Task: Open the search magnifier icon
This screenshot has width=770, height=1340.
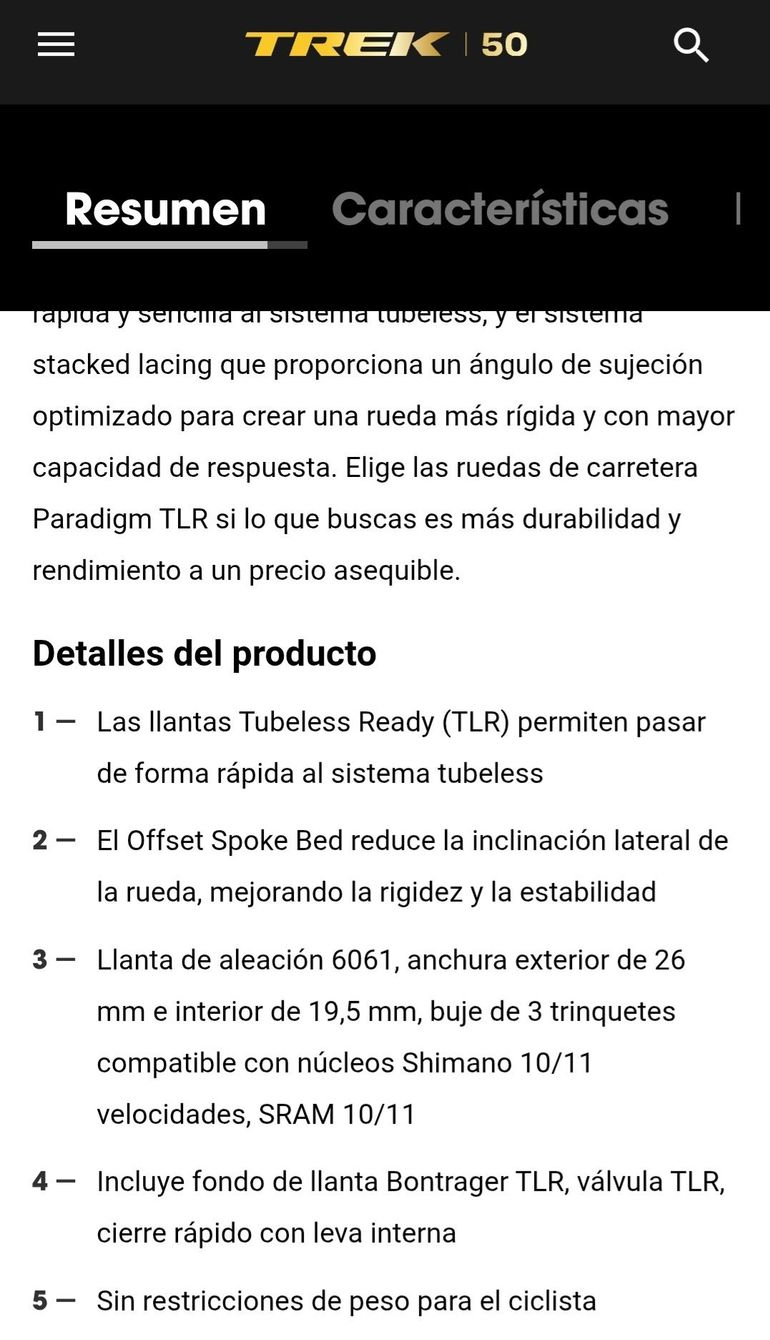Action: point(691,45)
